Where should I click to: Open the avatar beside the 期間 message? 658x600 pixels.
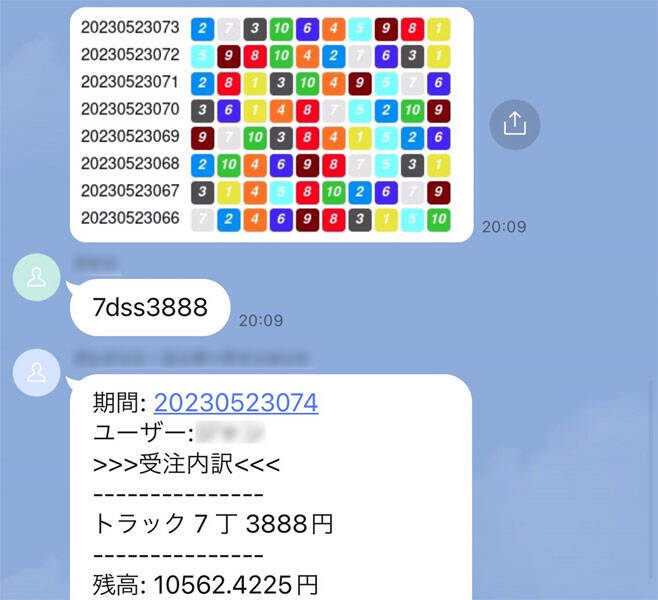click(37, 372)
